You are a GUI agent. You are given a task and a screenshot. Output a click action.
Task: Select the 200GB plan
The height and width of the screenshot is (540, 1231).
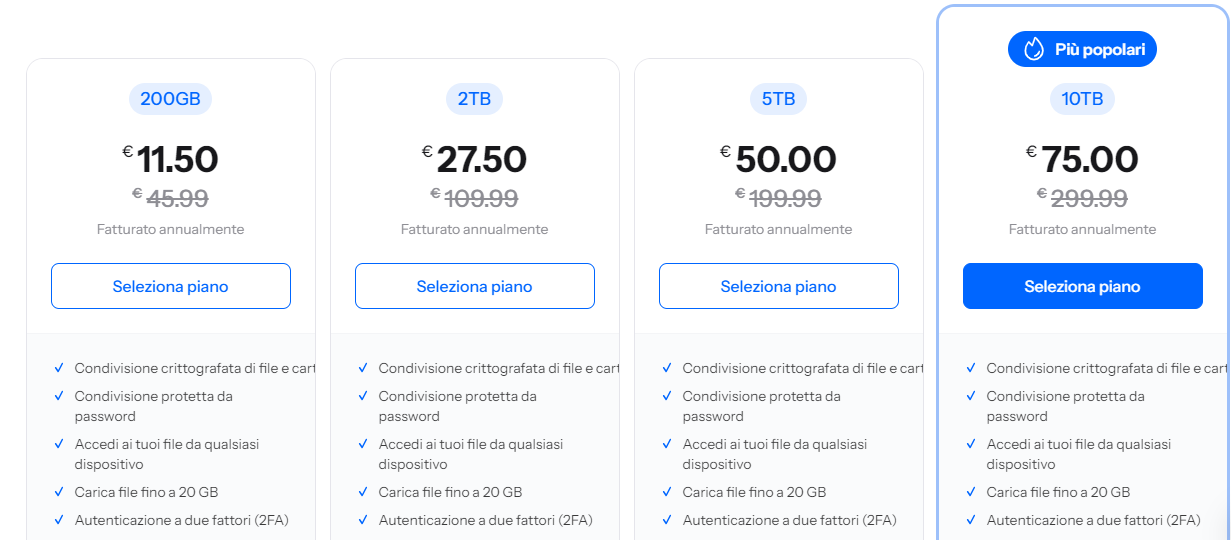170,286
